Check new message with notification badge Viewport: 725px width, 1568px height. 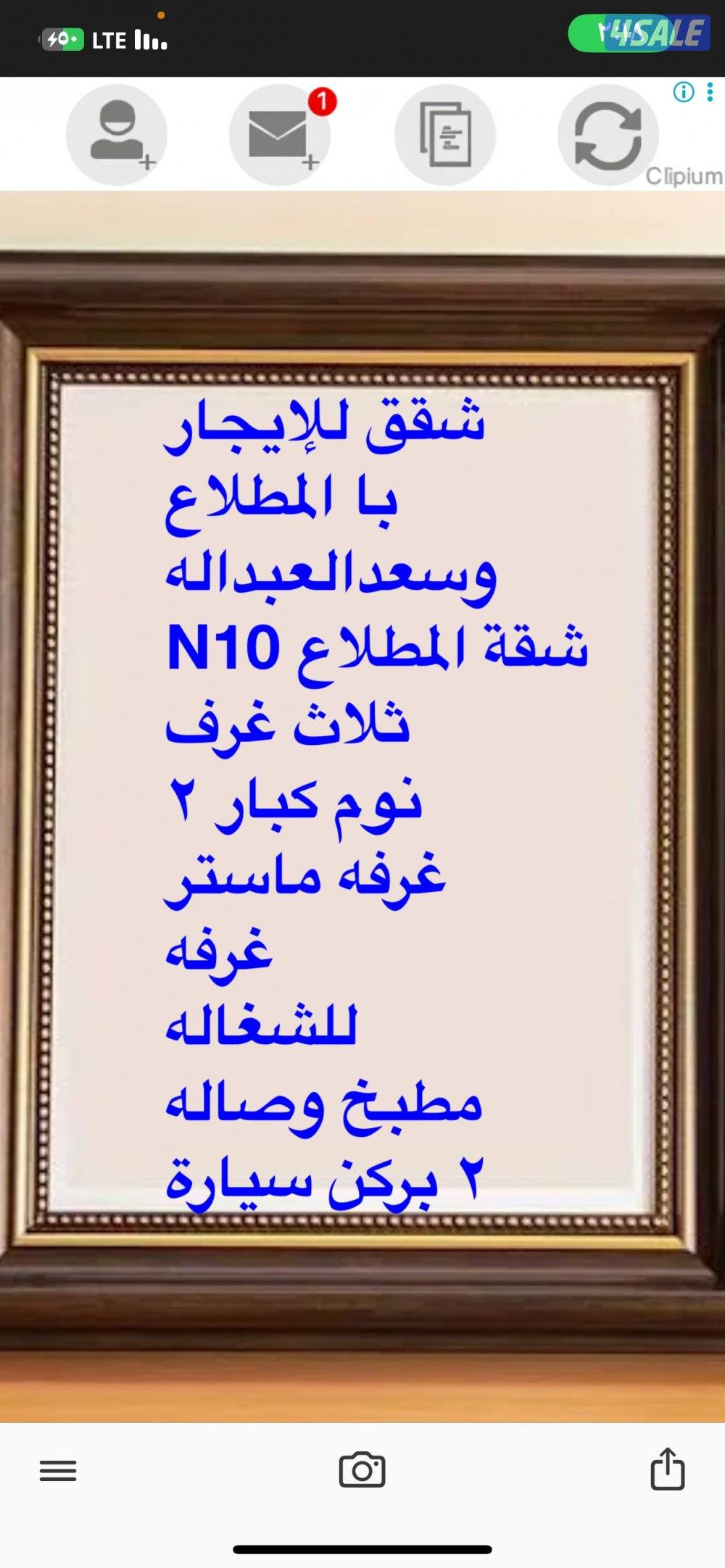click(281, 135)
